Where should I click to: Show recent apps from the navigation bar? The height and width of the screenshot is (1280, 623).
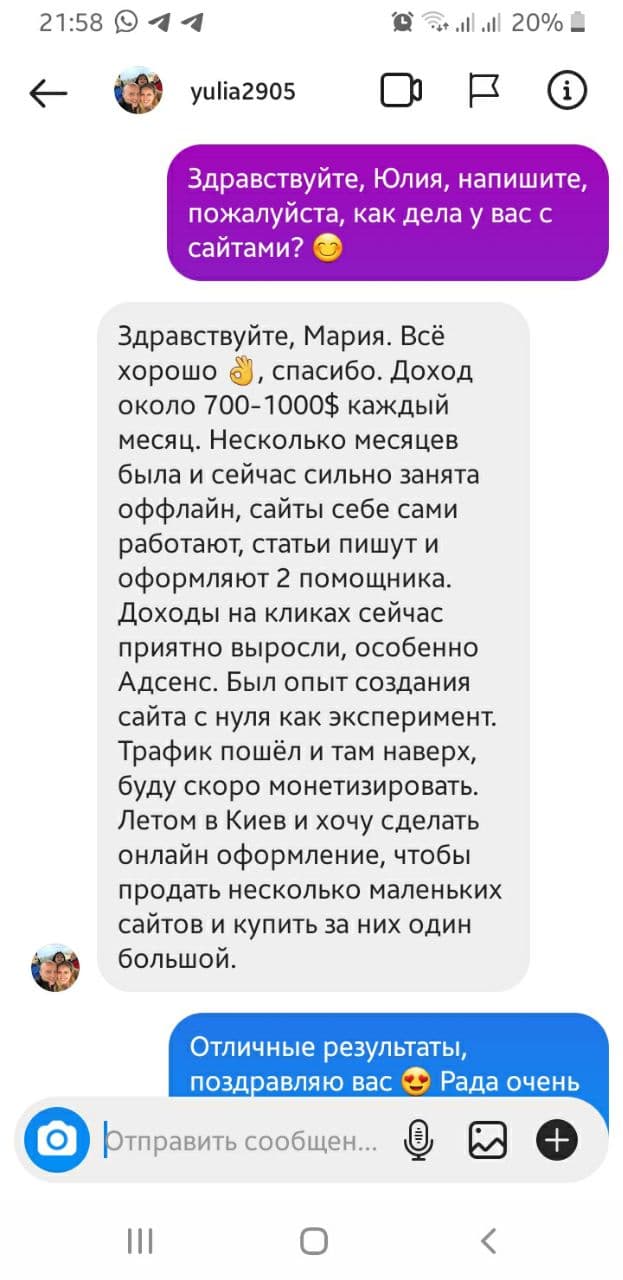pyautogui.click(x=140, y=1241)
